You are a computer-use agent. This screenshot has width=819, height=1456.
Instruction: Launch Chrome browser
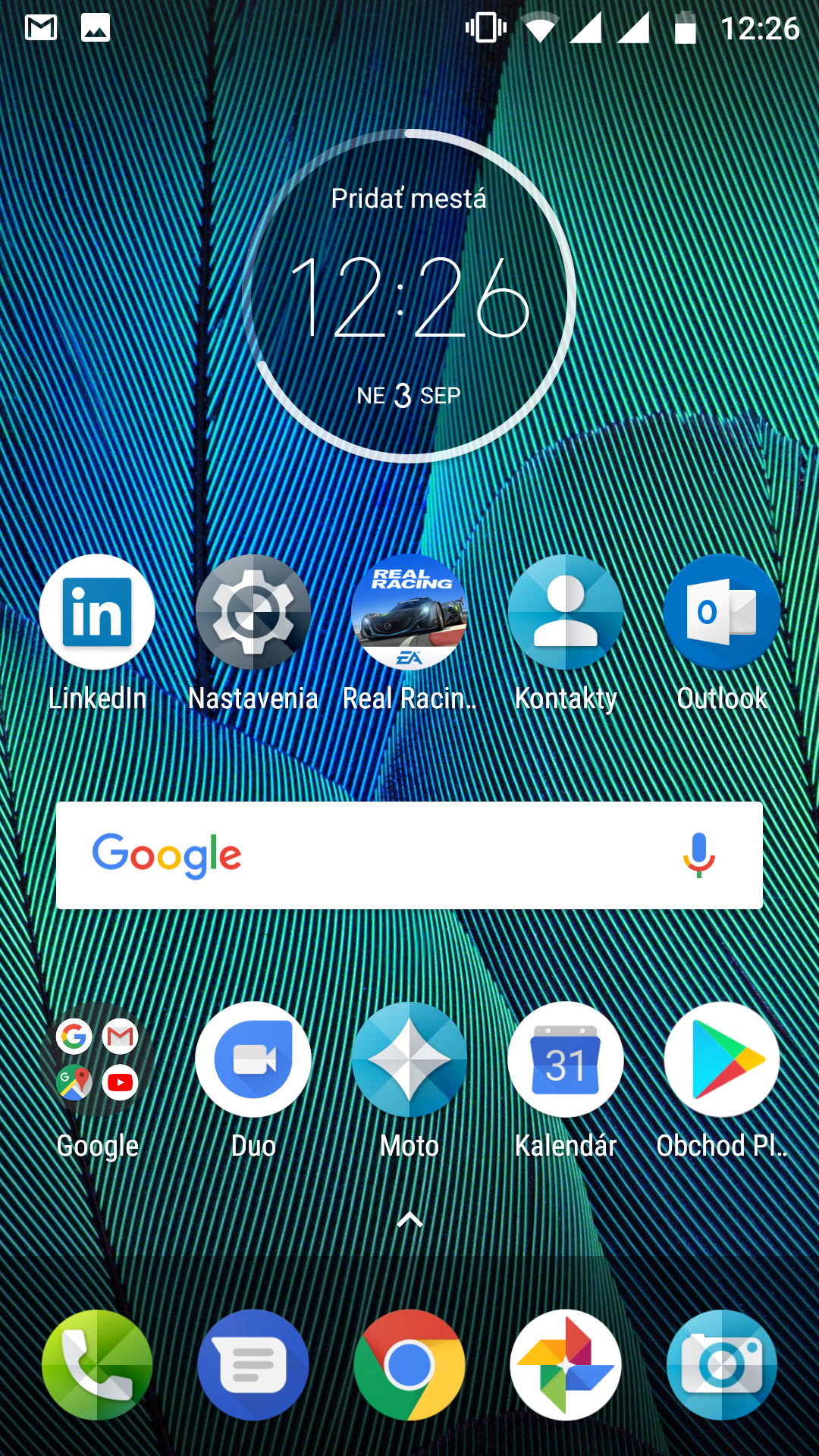point(409,1365)
